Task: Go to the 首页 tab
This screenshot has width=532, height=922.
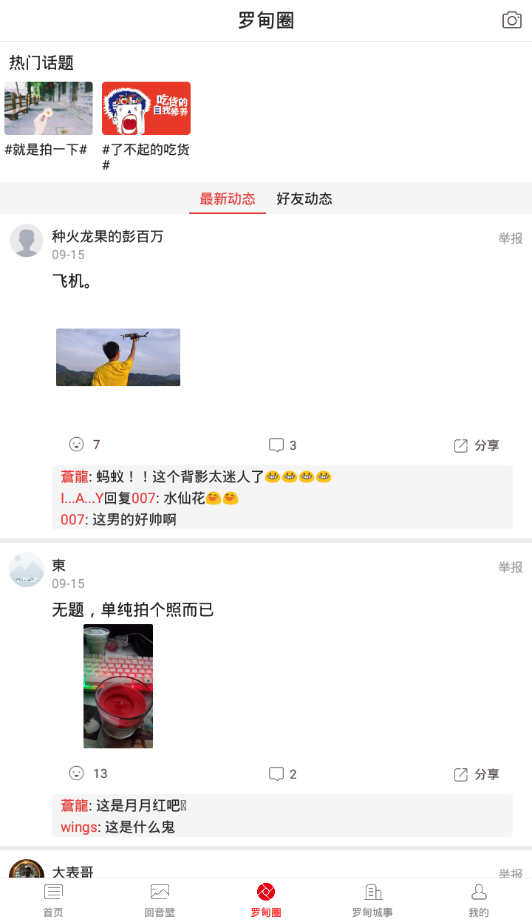Action: click(x=53, y=900)
